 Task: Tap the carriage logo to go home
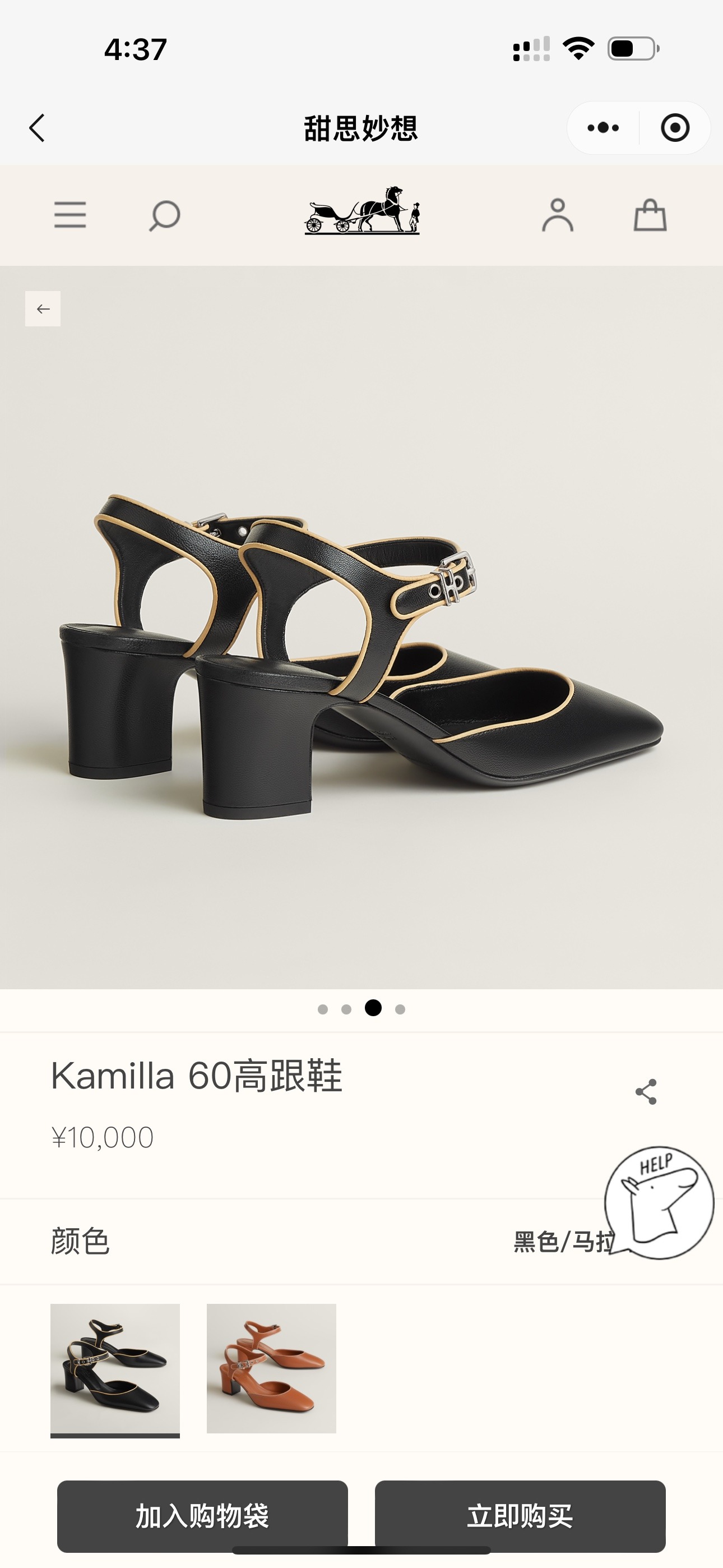click(x=362, y=211)
